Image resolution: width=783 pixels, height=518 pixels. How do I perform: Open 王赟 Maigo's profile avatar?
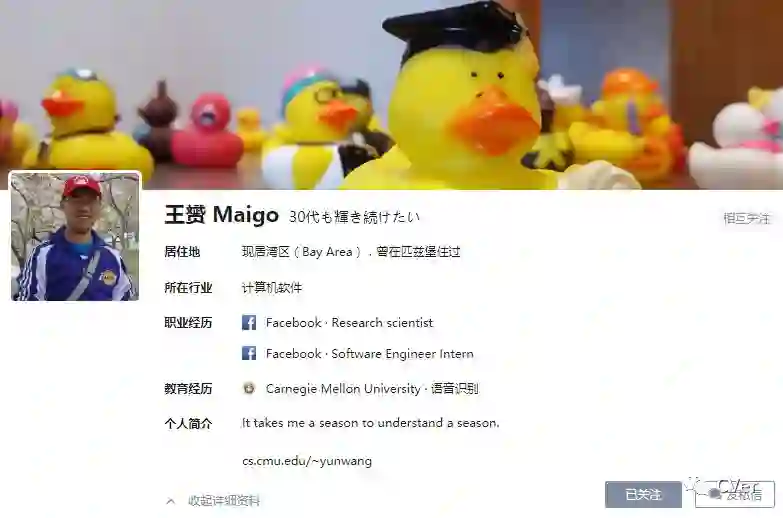point(75,236)
